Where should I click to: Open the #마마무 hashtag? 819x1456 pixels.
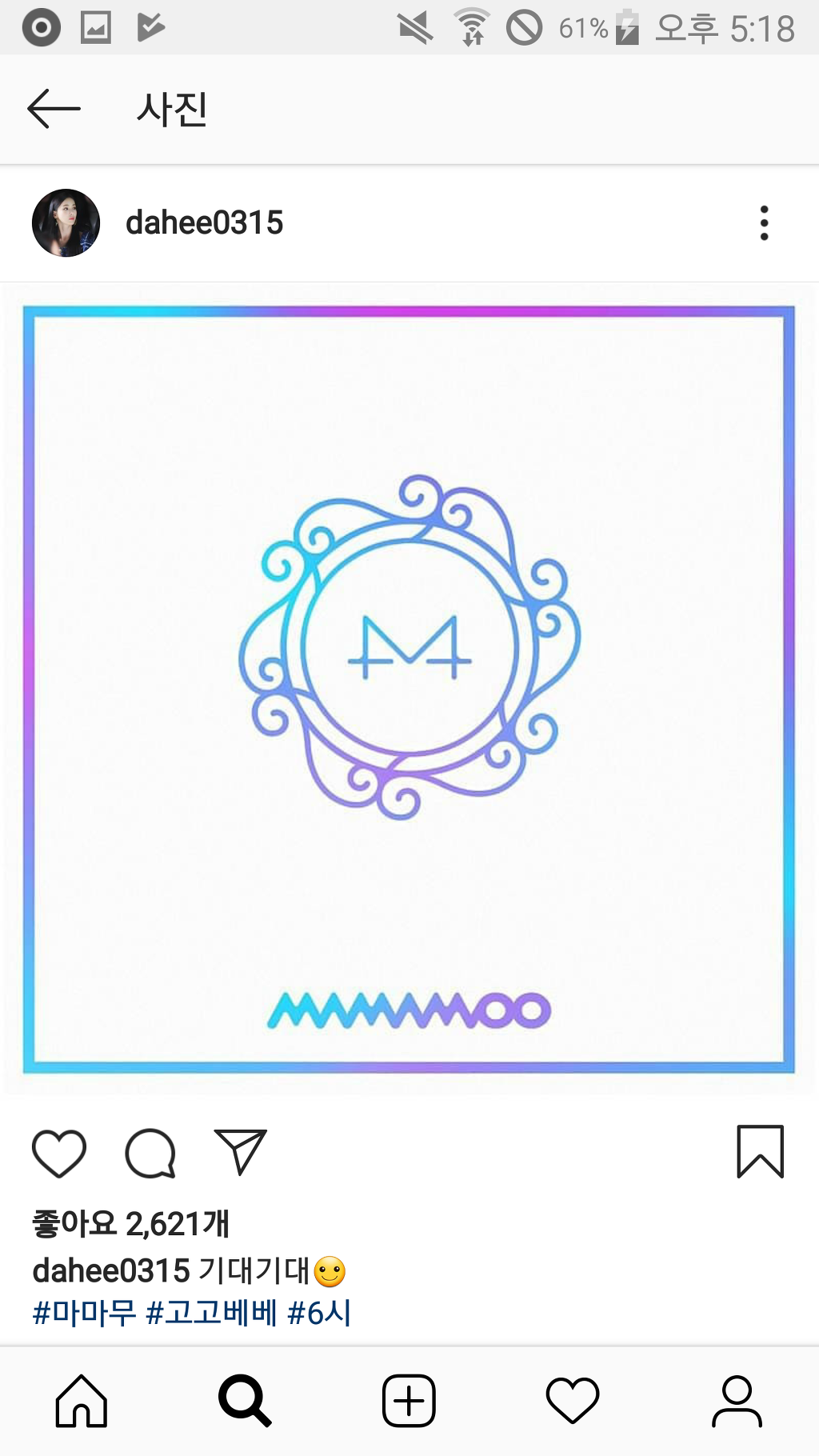point(85,1314)
